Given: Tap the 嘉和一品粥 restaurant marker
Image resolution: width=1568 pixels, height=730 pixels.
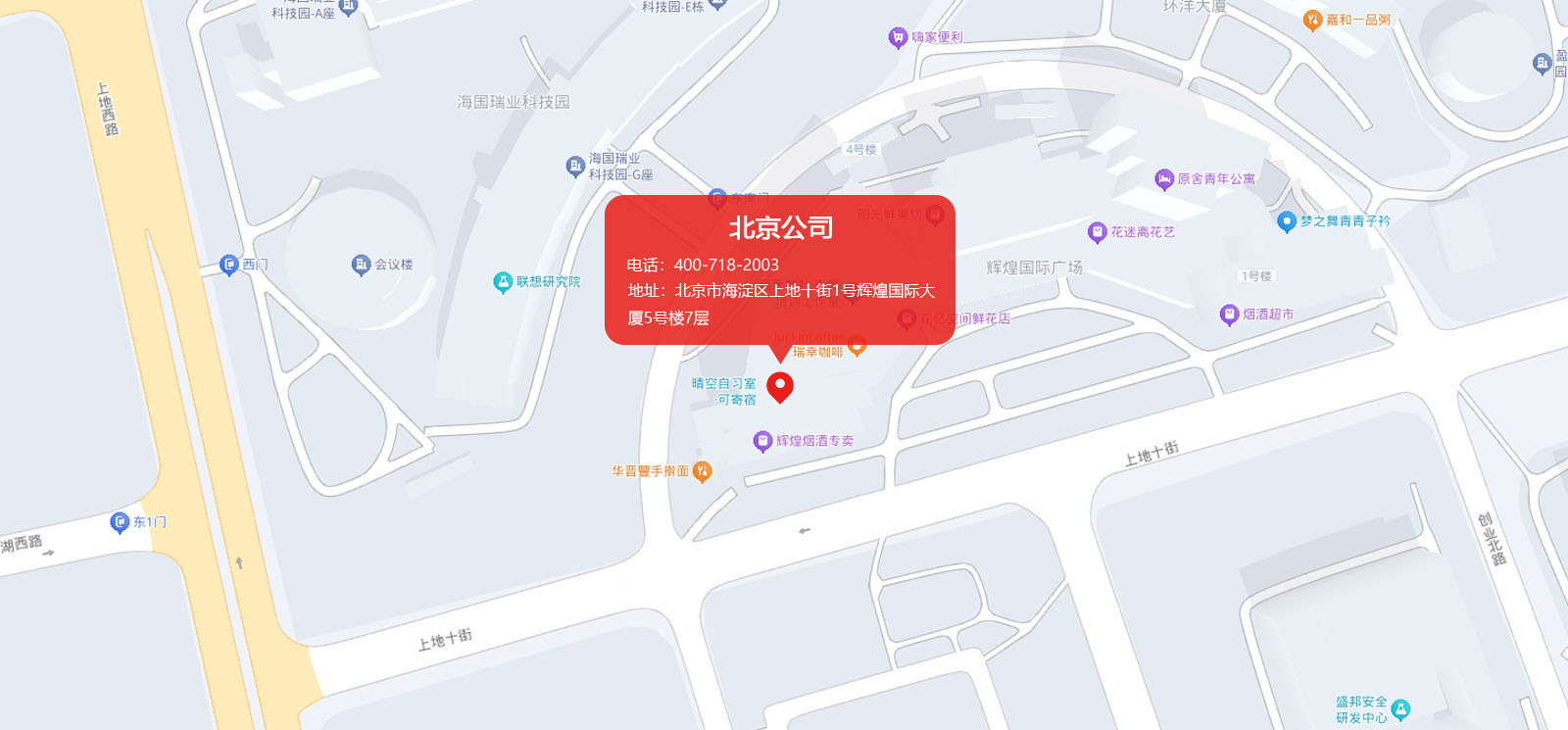Looking at the screenshot, I should tap(1312, 20).
